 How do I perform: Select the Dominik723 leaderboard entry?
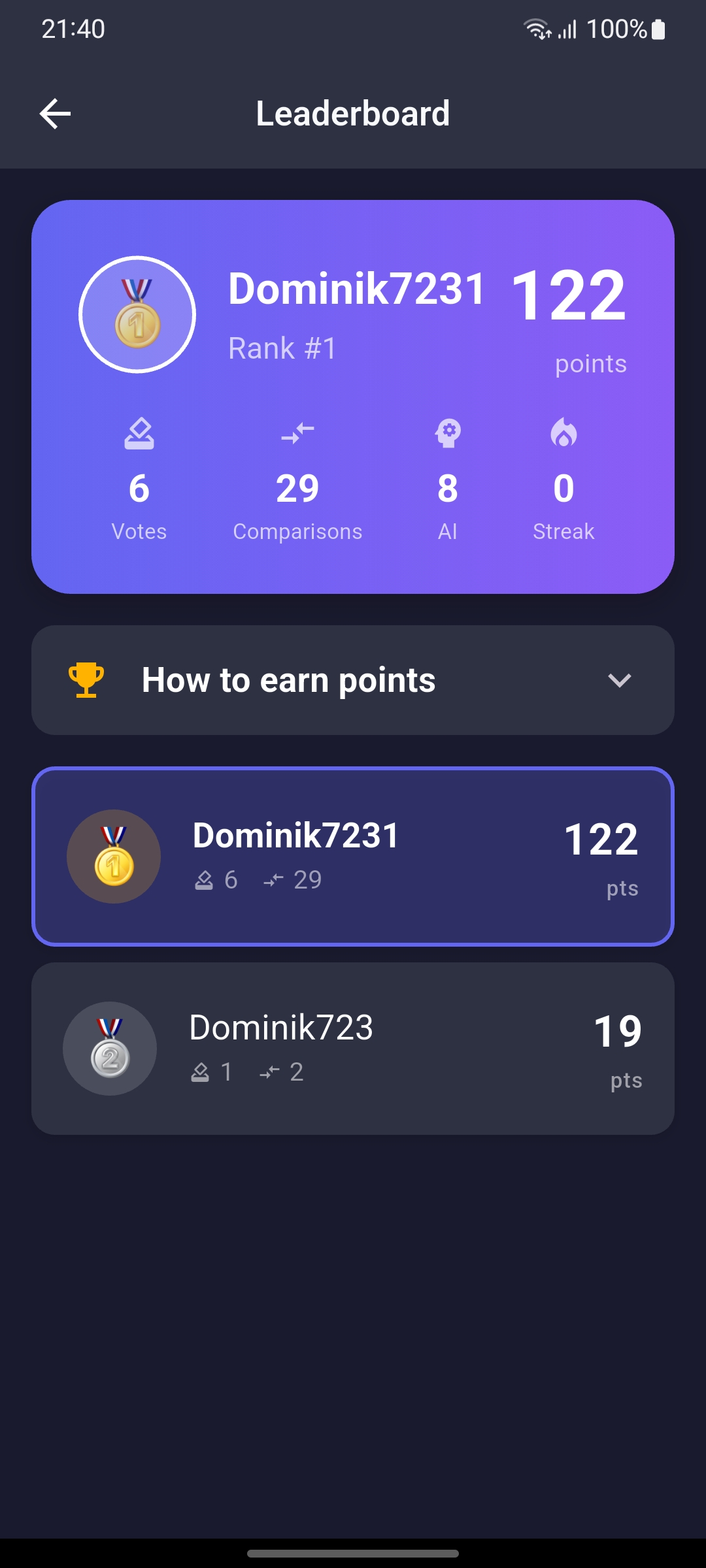(353, 1048)
